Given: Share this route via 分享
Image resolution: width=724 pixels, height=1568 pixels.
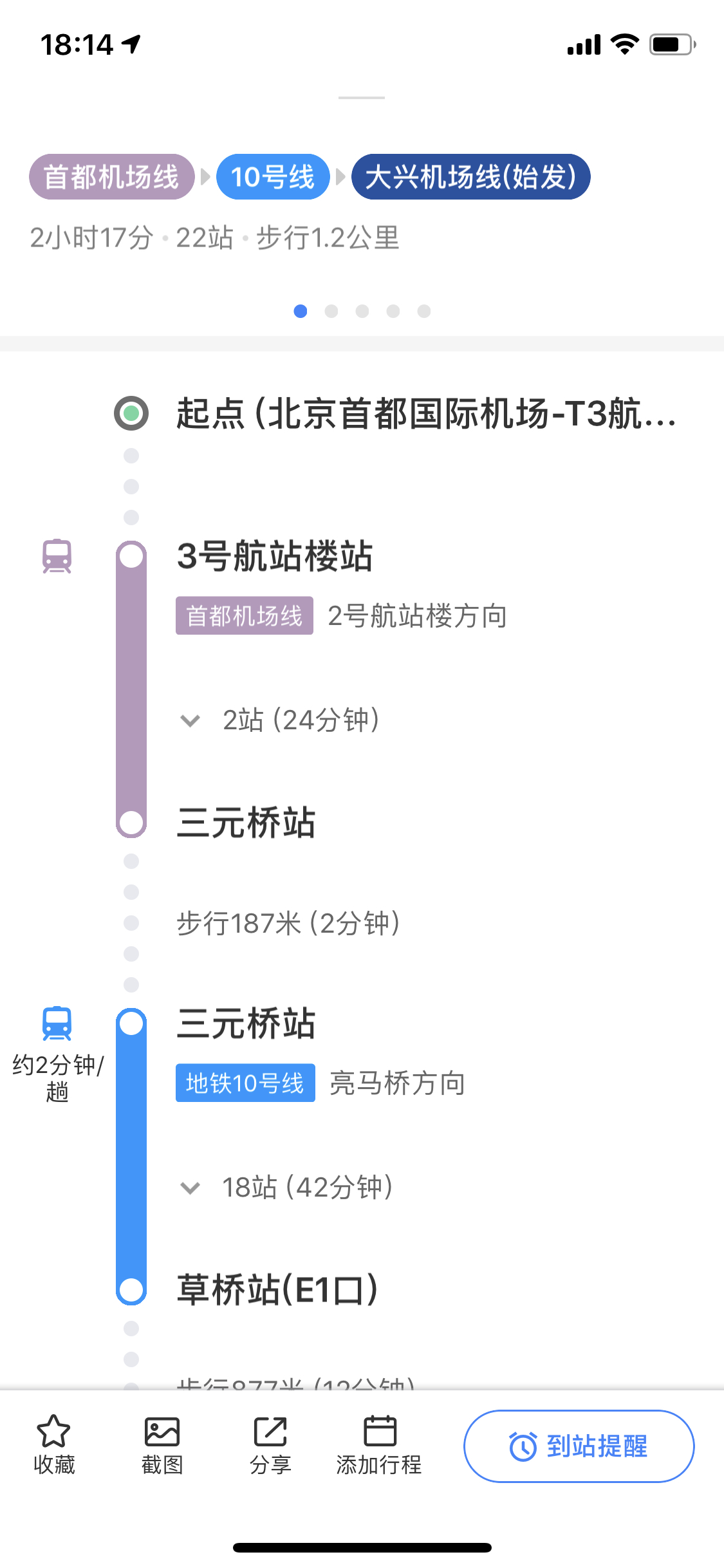Looking at the screenshot, I should (x=270, y=1446).
